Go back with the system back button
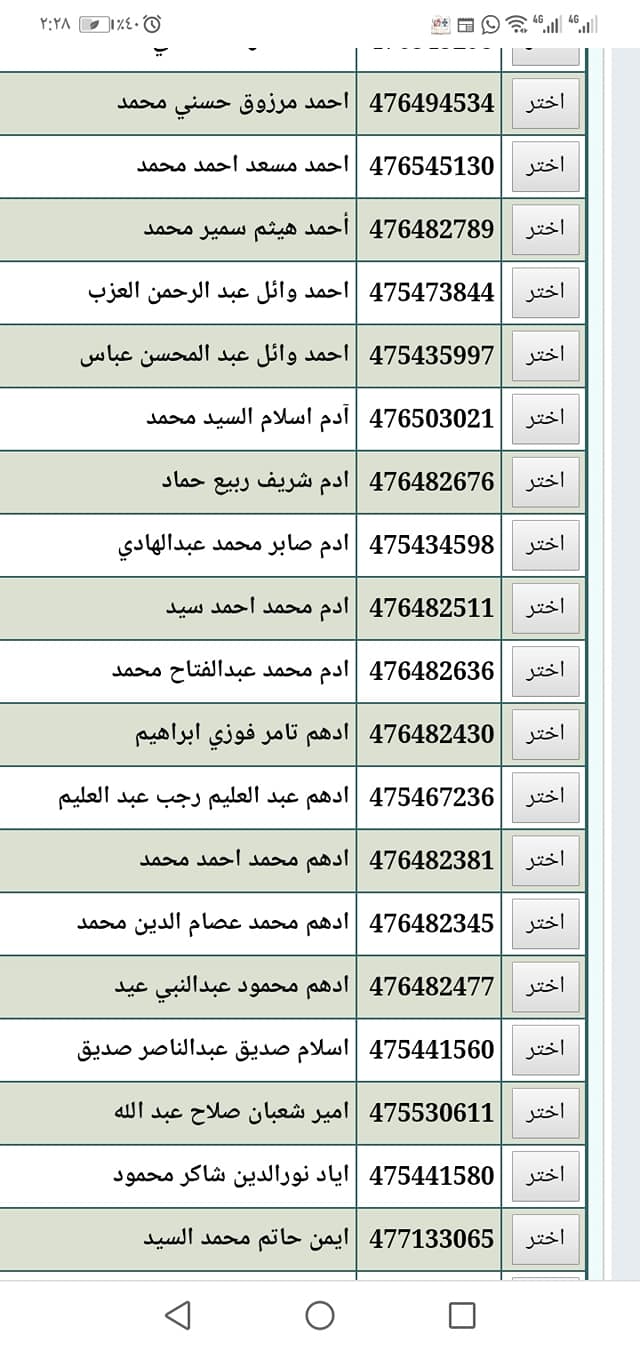The height and width of the screenshot is (1351, 640). tap(178, 1315)
